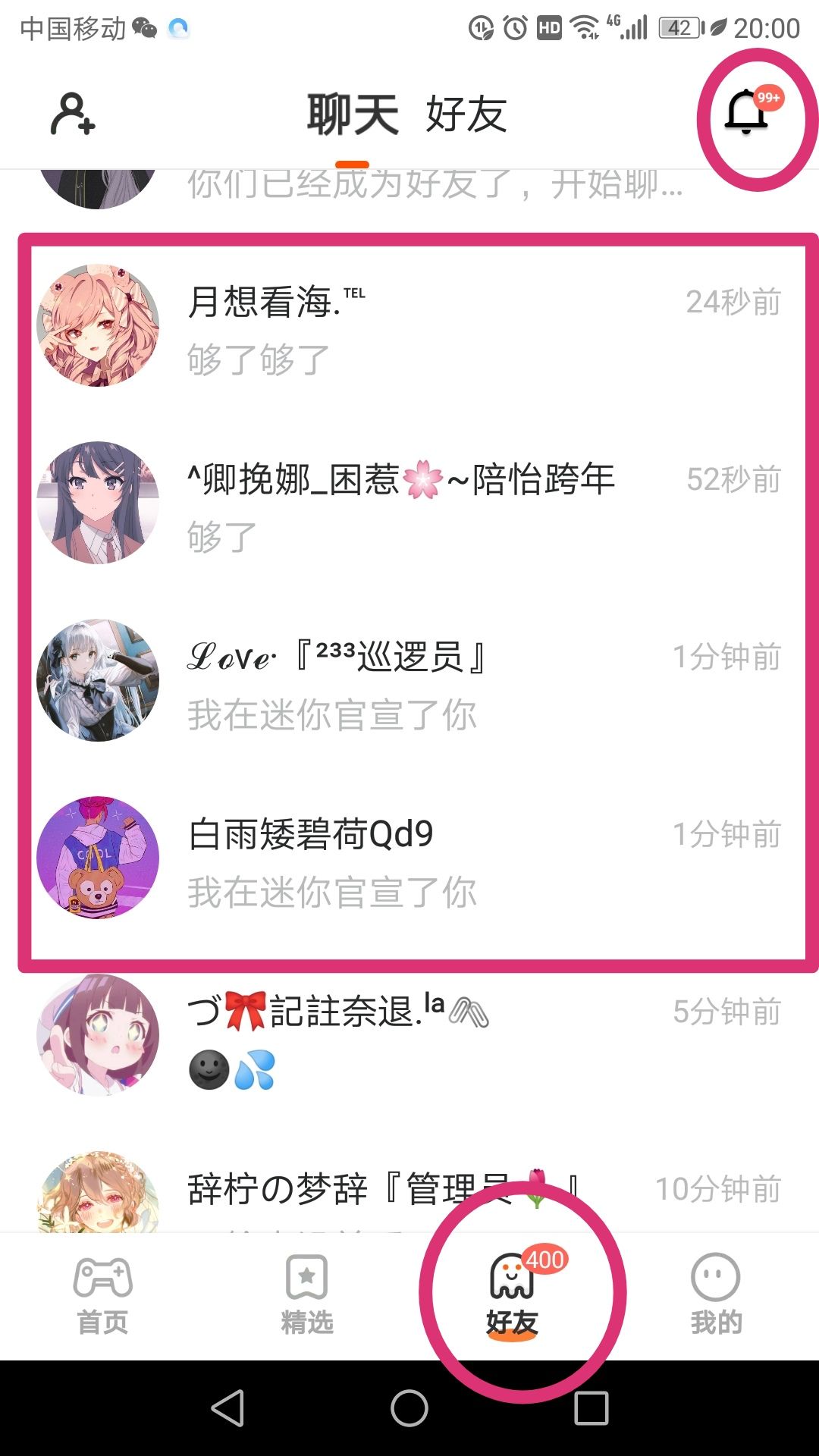Tap the 好友 bottom navigation item

[x=512, y=1296]
